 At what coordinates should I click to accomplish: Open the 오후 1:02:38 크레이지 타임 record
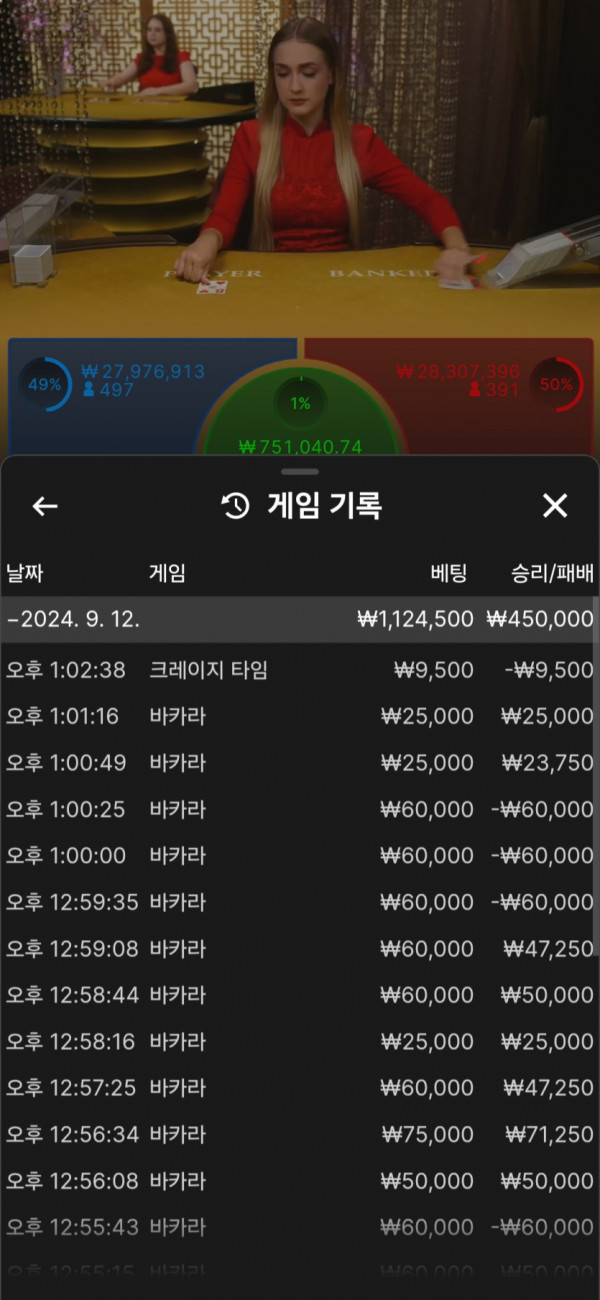coord(298,670)
